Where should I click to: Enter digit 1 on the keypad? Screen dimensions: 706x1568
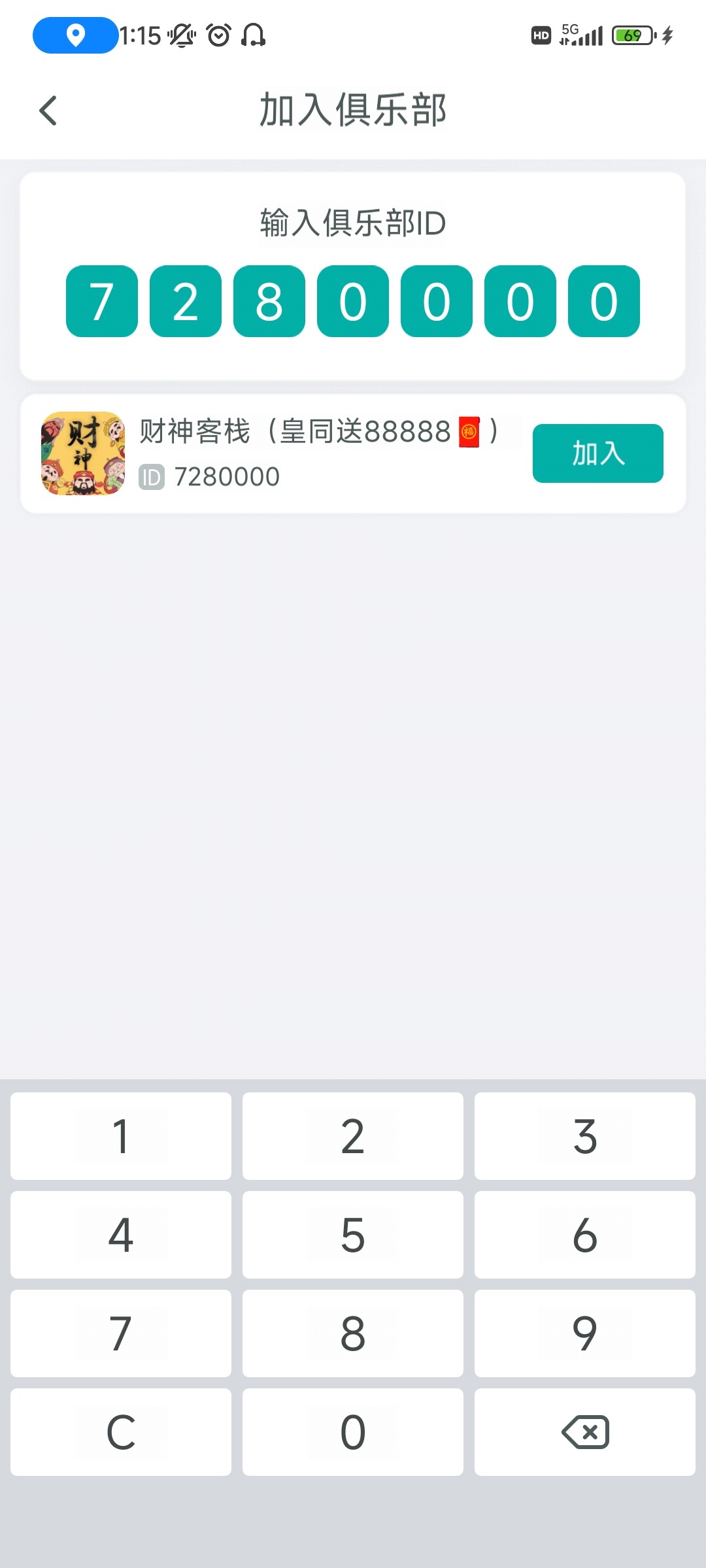(121, 1136)
